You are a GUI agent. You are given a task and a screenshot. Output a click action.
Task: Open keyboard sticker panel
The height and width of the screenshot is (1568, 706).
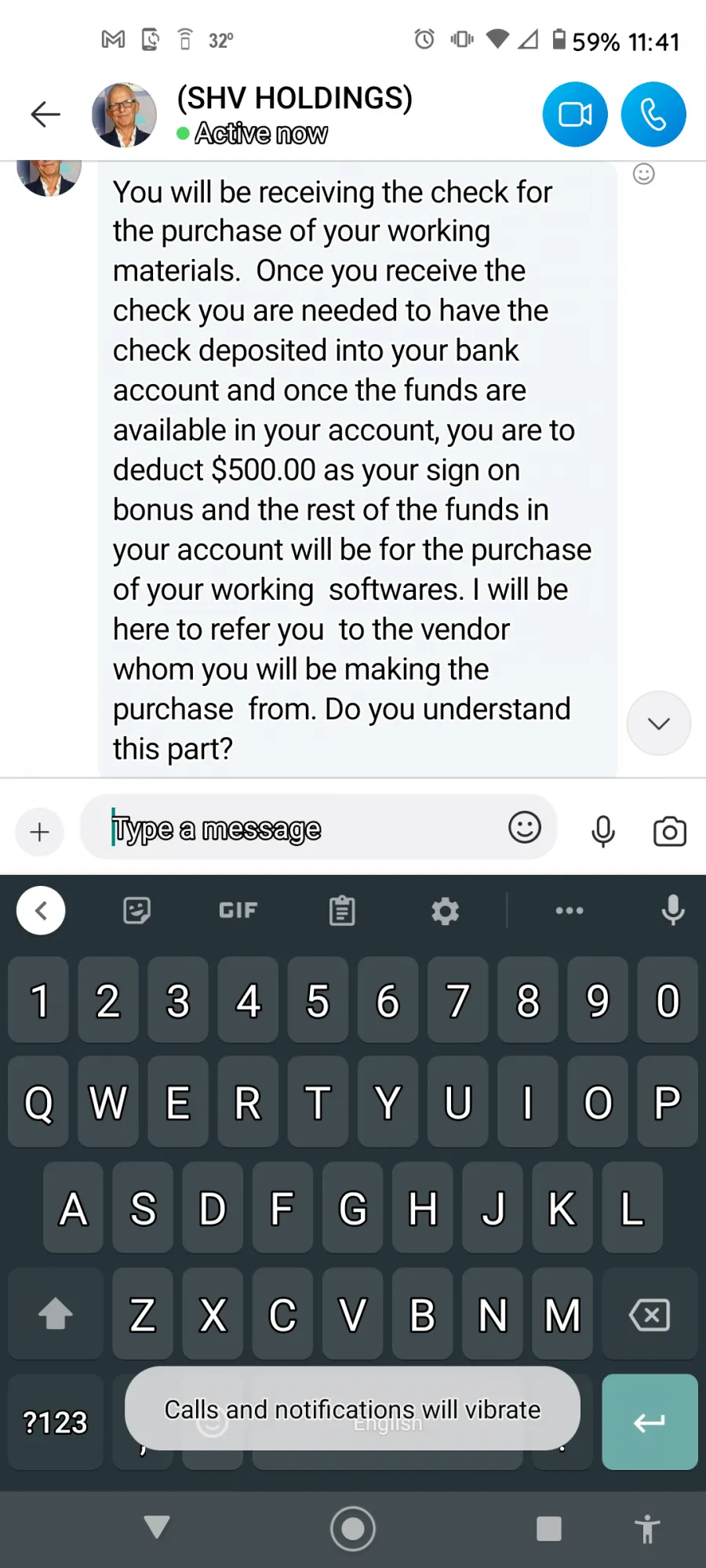tap(136, 910)
